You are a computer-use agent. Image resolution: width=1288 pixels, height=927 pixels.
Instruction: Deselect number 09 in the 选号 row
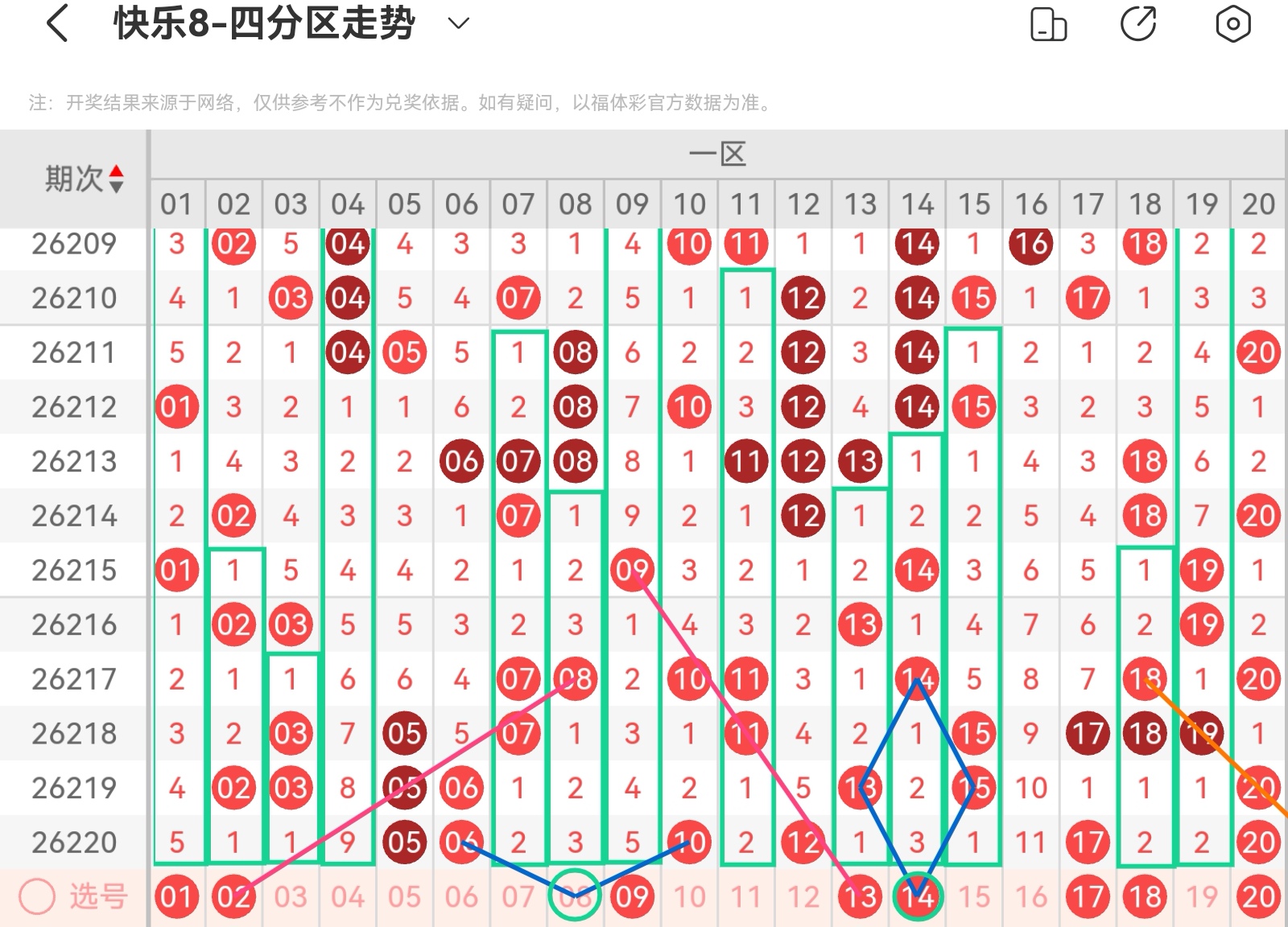632,896
